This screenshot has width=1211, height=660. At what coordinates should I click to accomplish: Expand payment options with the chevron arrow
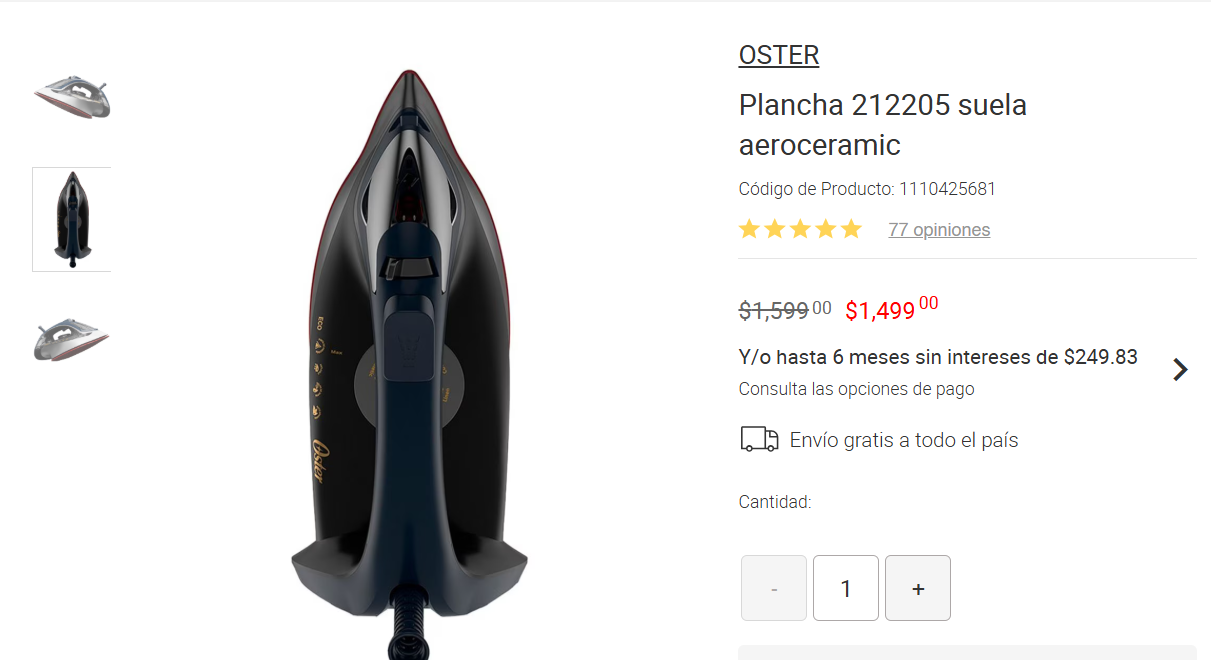click(x=1180, y=370)
